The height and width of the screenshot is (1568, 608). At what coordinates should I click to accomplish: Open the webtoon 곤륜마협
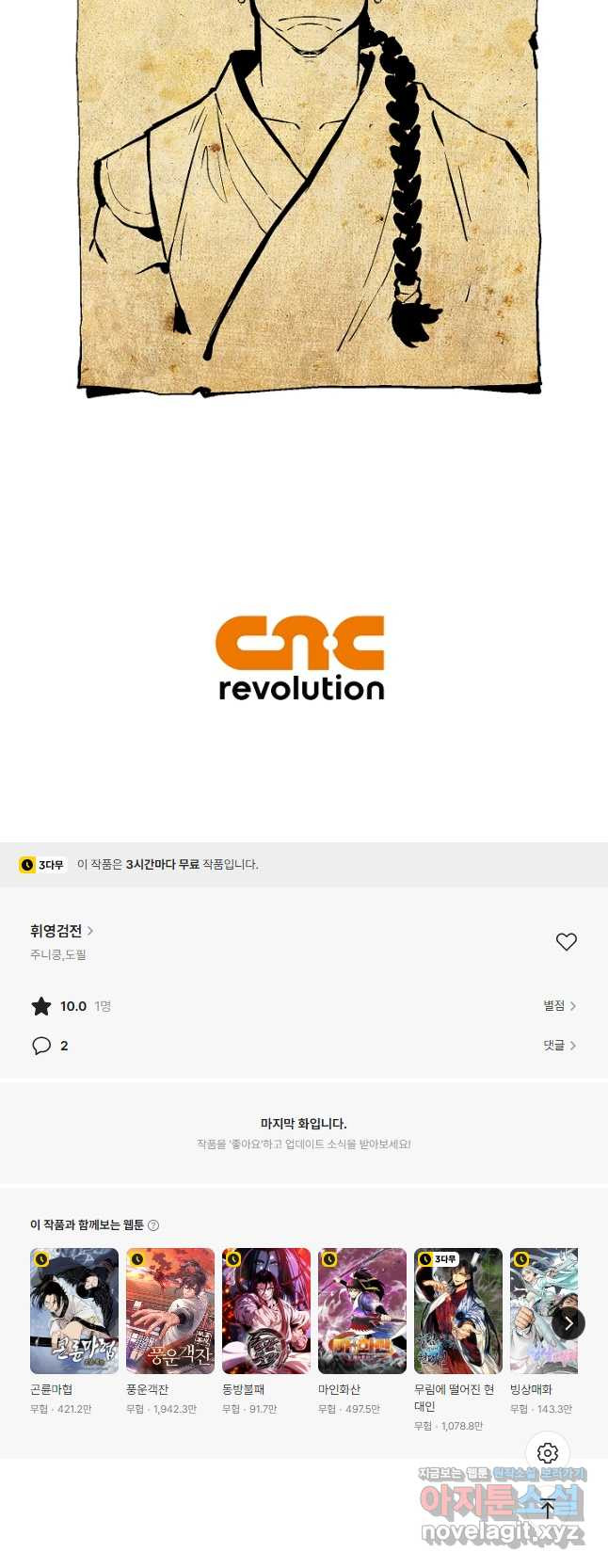click(74, 1311)
